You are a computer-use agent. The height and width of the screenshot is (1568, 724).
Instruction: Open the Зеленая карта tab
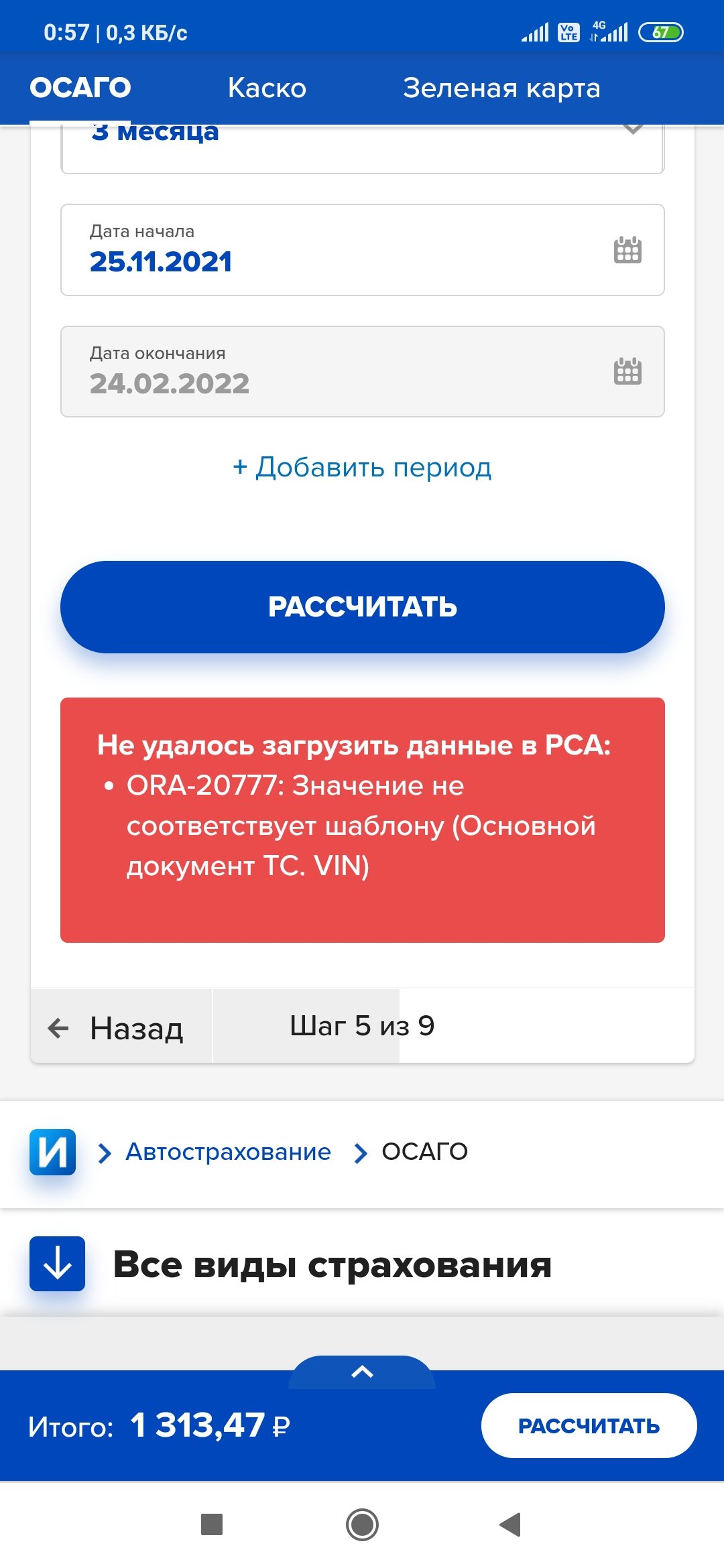(501, 88)
